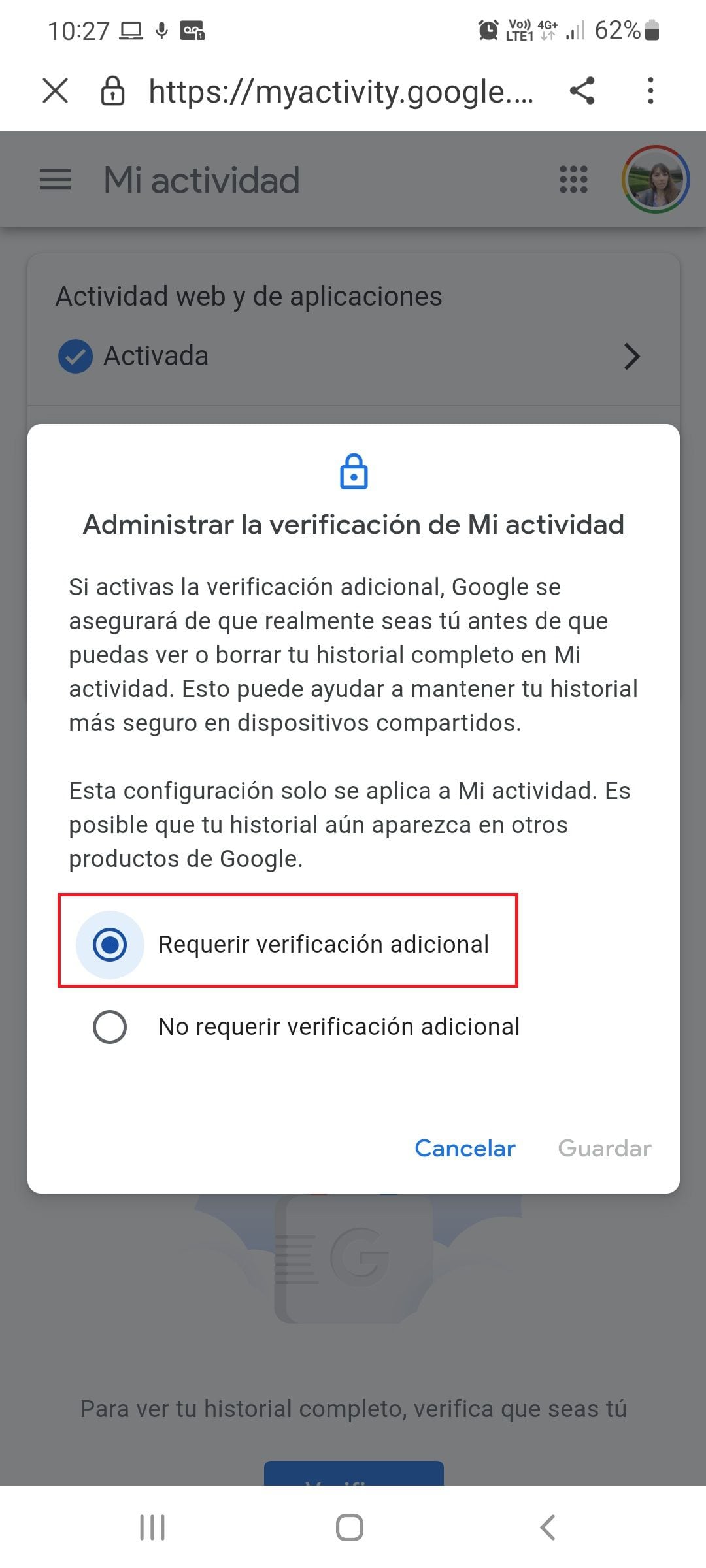
Task: Open recent apps from navigation bar
Action: click(152, 1527)
